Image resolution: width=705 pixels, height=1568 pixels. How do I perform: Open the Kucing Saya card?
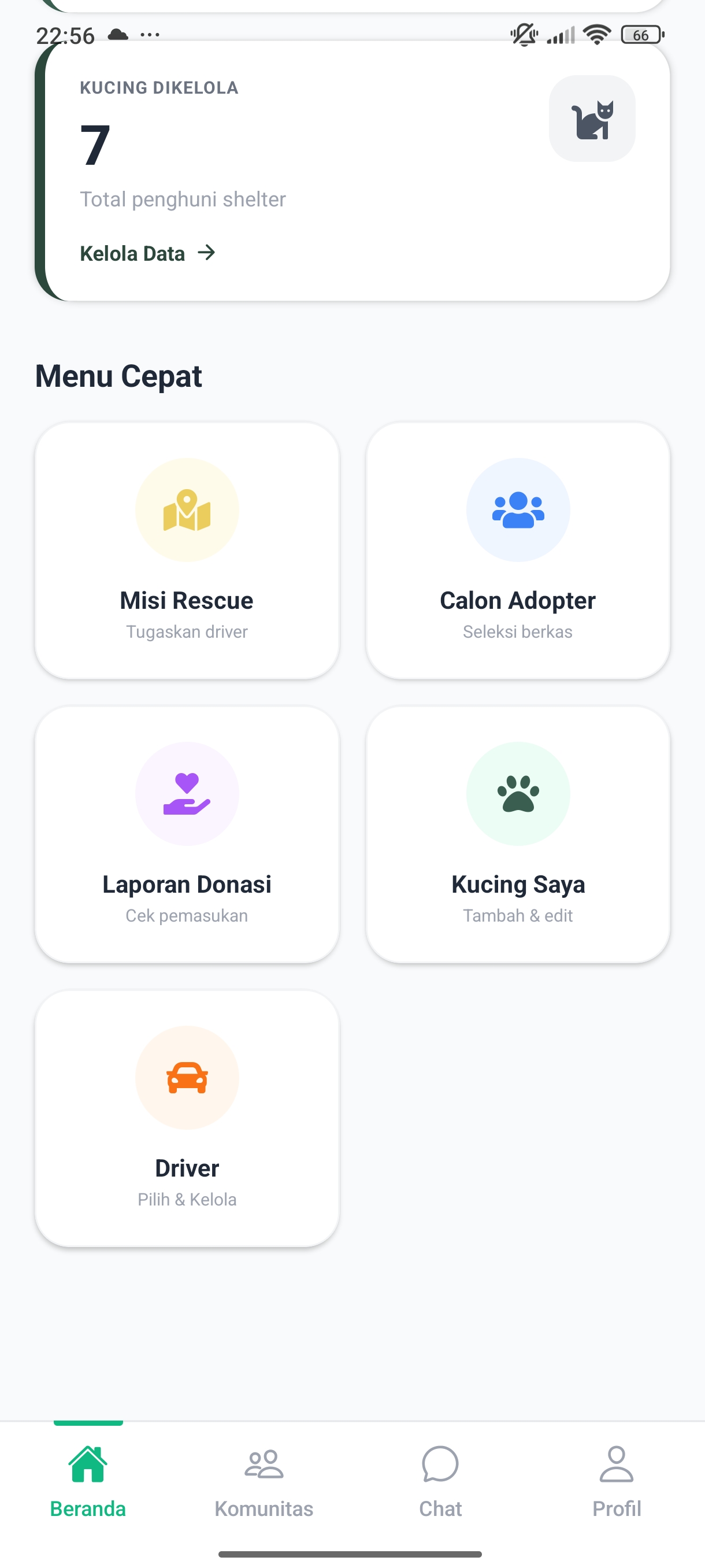coord(518,834)
